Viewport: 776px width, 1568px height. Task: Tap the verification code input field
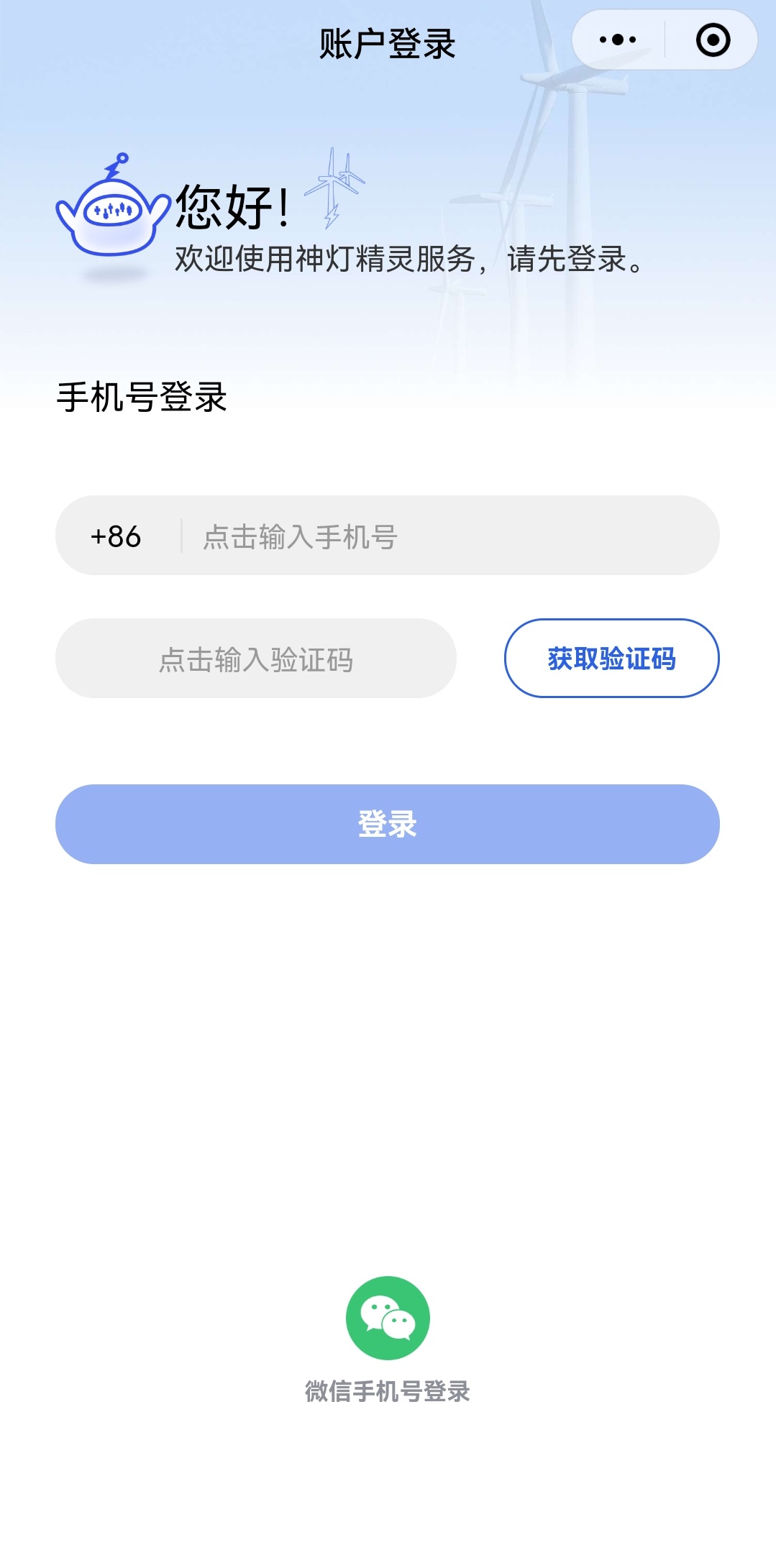pos(256,659)
